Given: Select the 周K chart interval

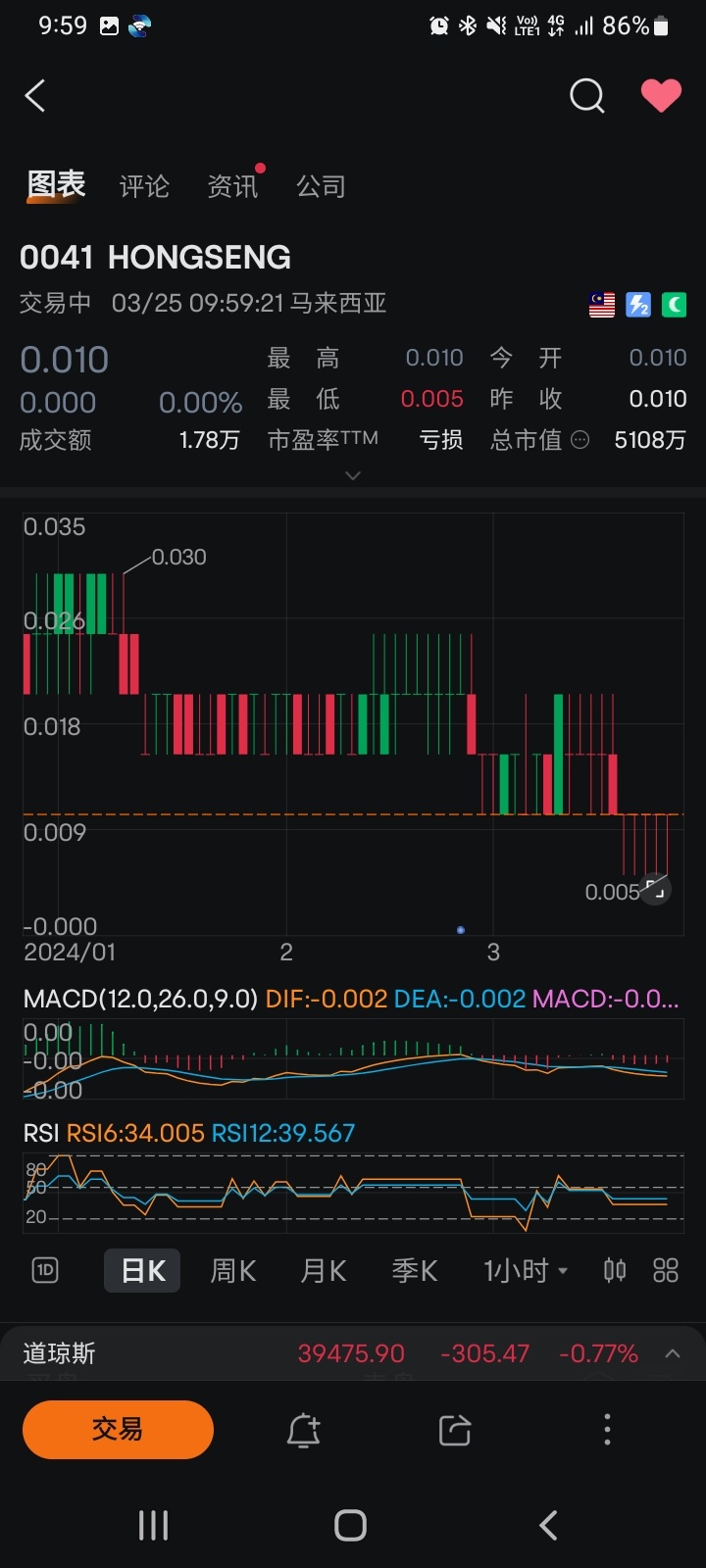Looking at the screenshot, I should pyautogui.click(x=233, y=1271).
